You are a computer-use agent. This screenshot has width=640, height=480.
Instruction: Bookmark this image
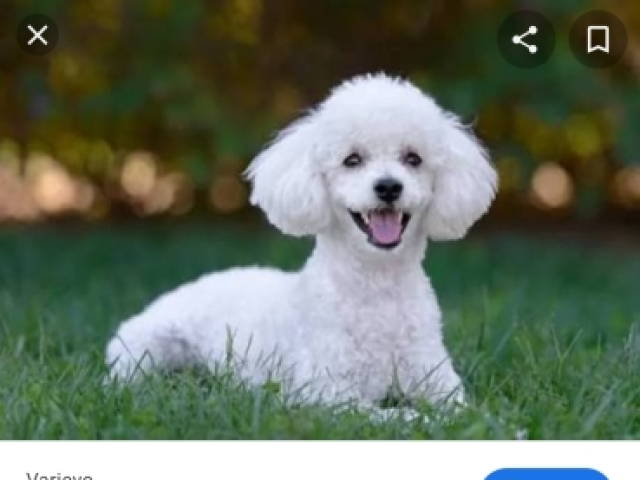point(598,39)
